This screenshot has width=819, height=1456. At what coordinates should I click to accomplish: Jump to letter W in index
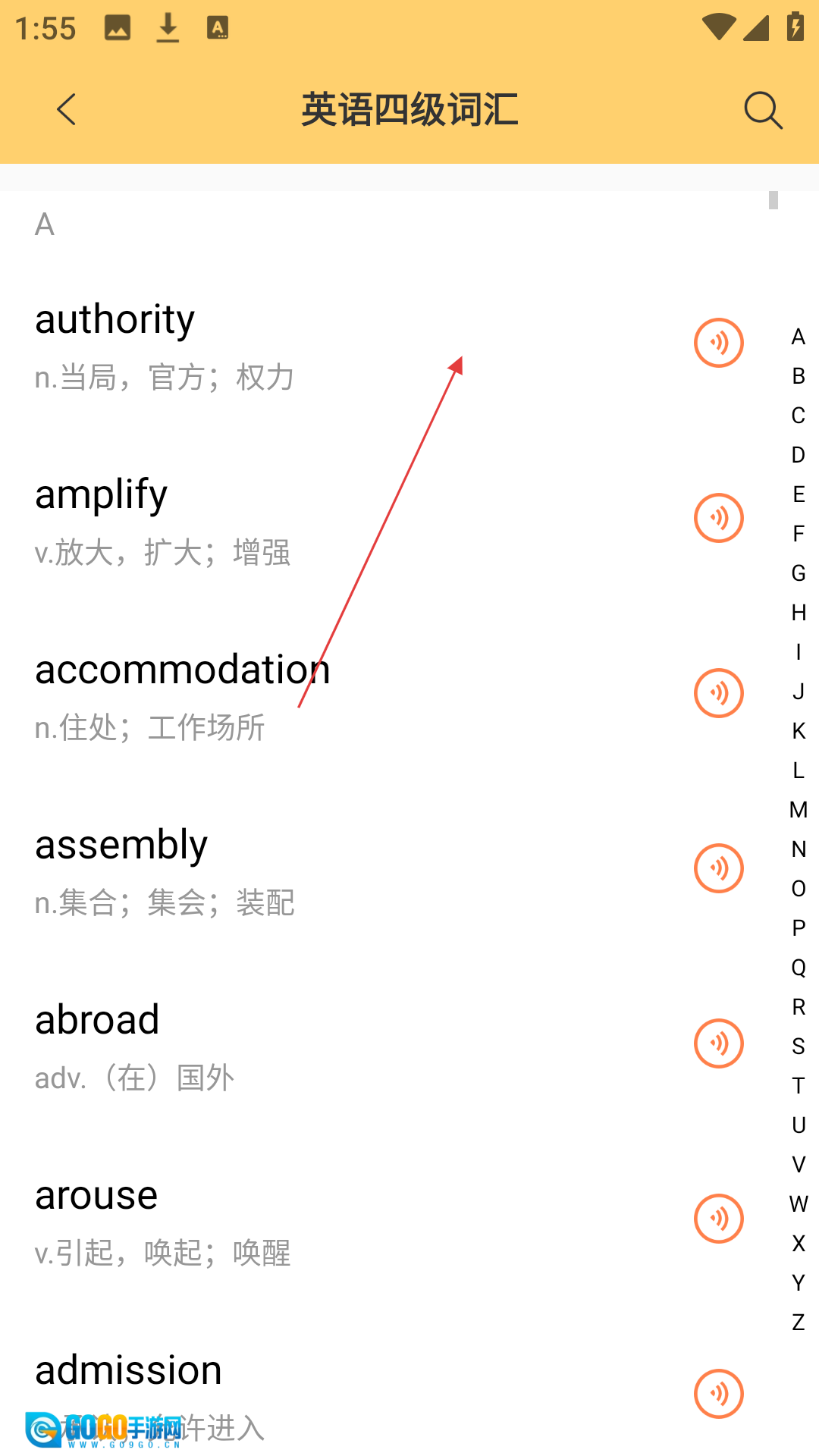[x=799, y=1204]
